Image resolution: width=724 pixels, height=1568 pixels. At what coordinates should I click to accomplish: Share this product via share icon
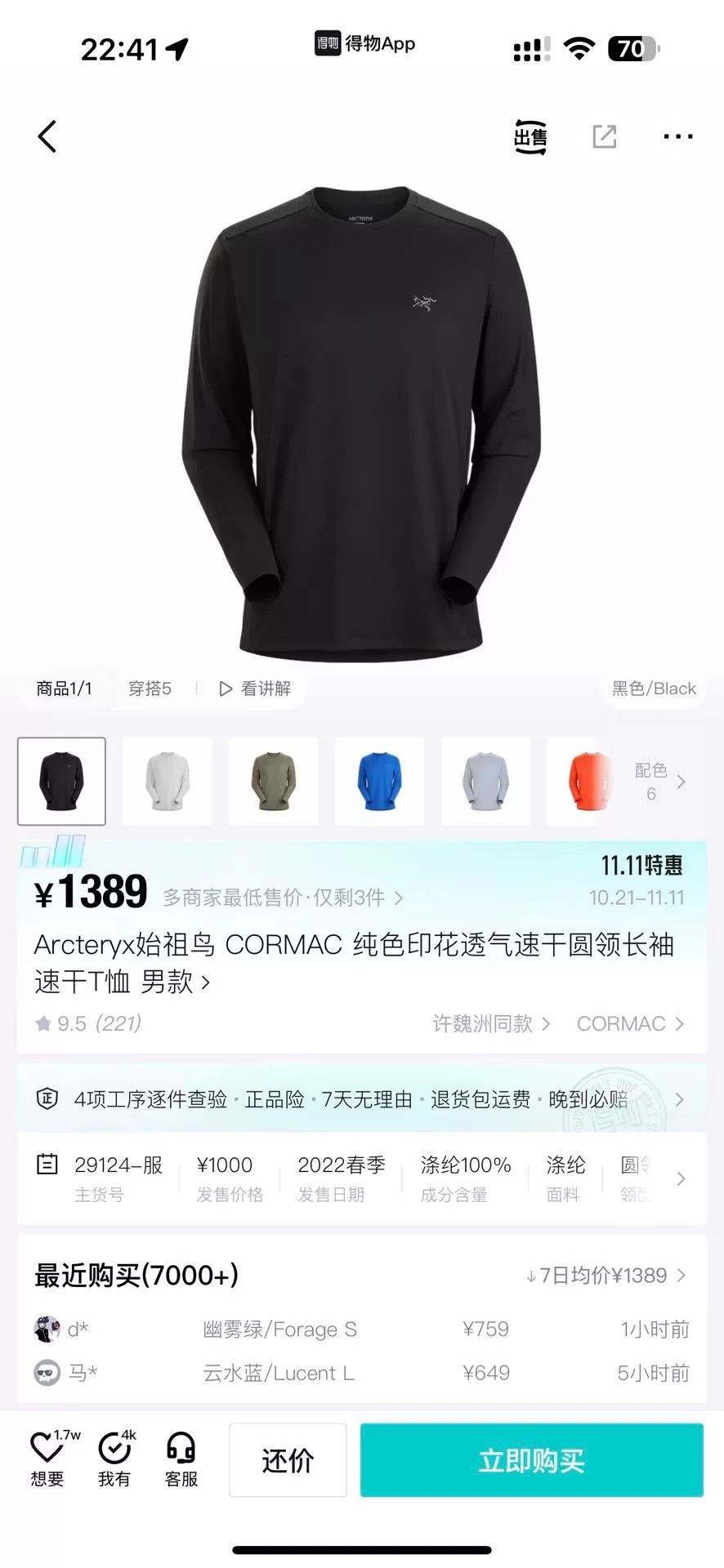[x=604, y=136]
